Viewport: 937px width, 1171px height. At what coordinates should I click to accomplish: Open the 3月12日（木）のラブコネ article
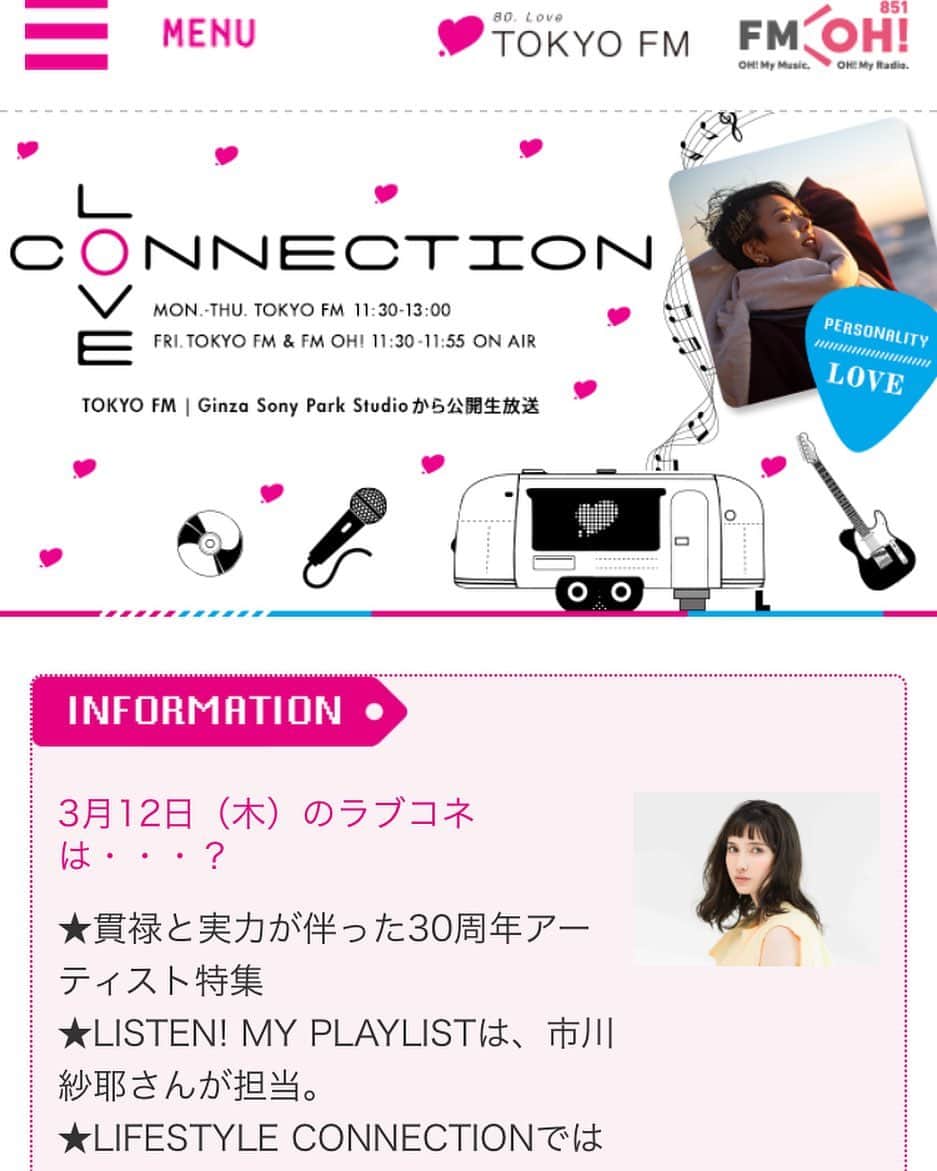266,834
